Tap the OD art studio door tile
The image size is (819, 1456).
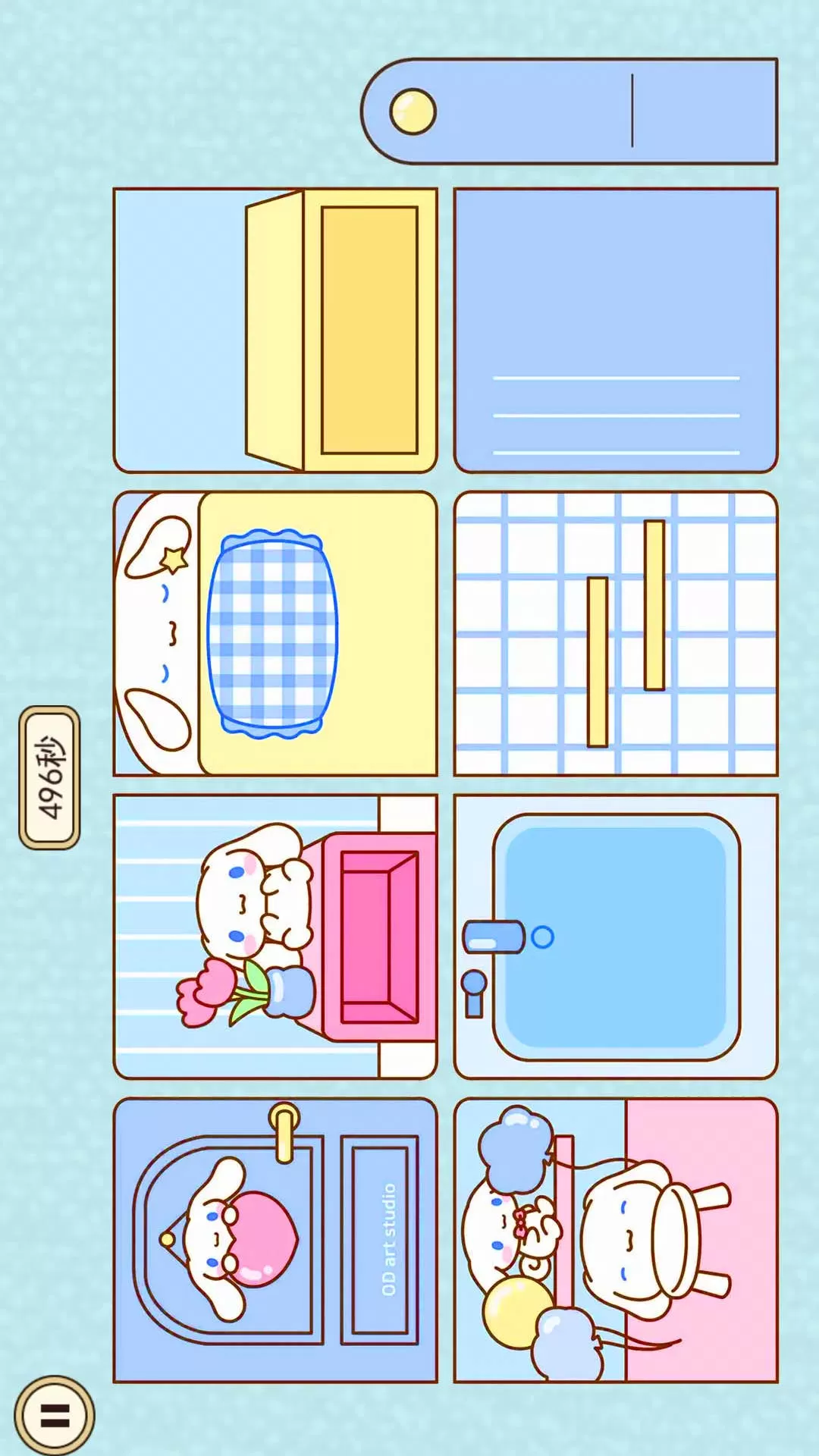pyautogui.click(x=275, y=1241)
